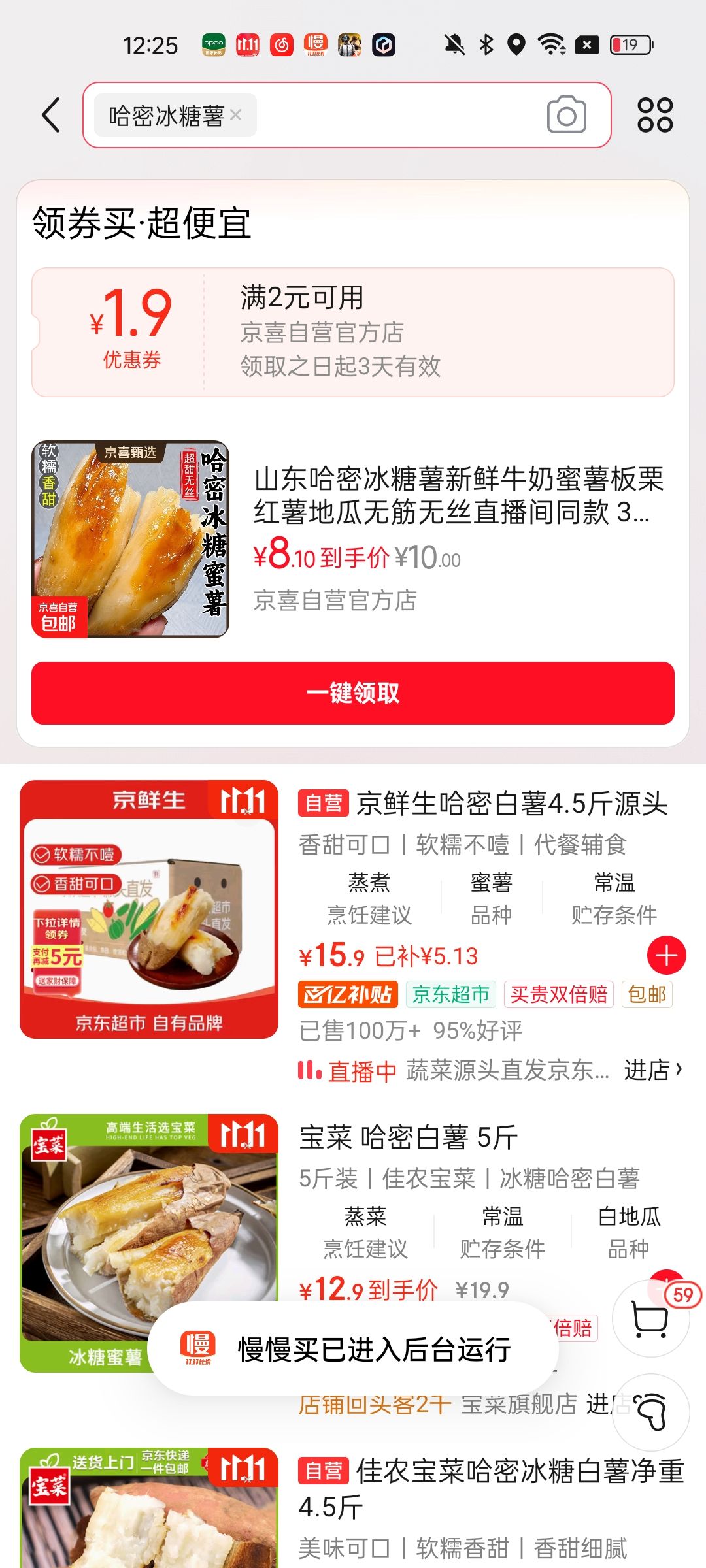Screen dimensions: 706x1568
Task: Add 京鲜生哈密白薯 to cart
Action: click(x=666, y=955)
